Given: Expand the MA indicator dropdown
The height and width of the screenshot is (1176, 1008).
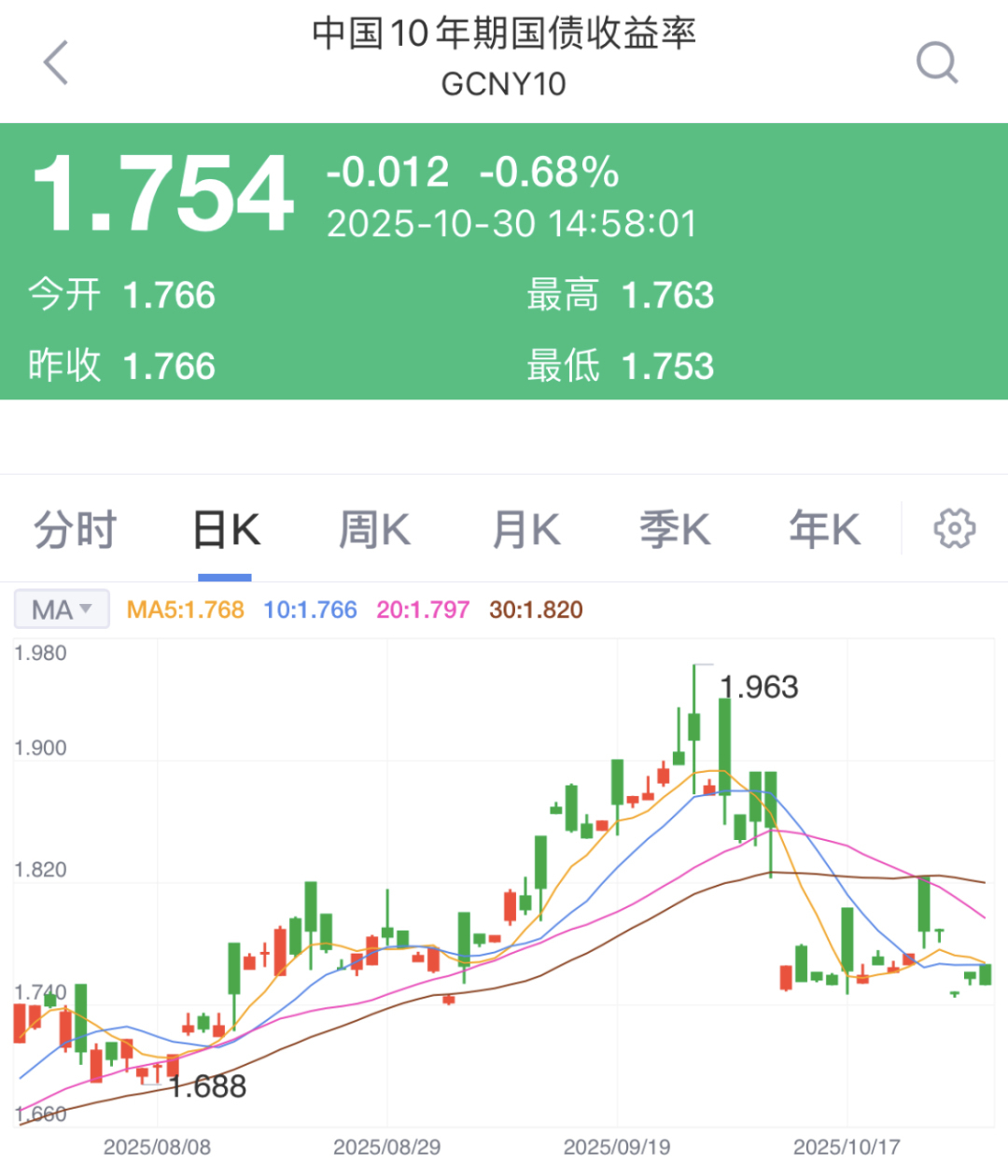Looking at the screenshot, I should (x=62, y=609).
